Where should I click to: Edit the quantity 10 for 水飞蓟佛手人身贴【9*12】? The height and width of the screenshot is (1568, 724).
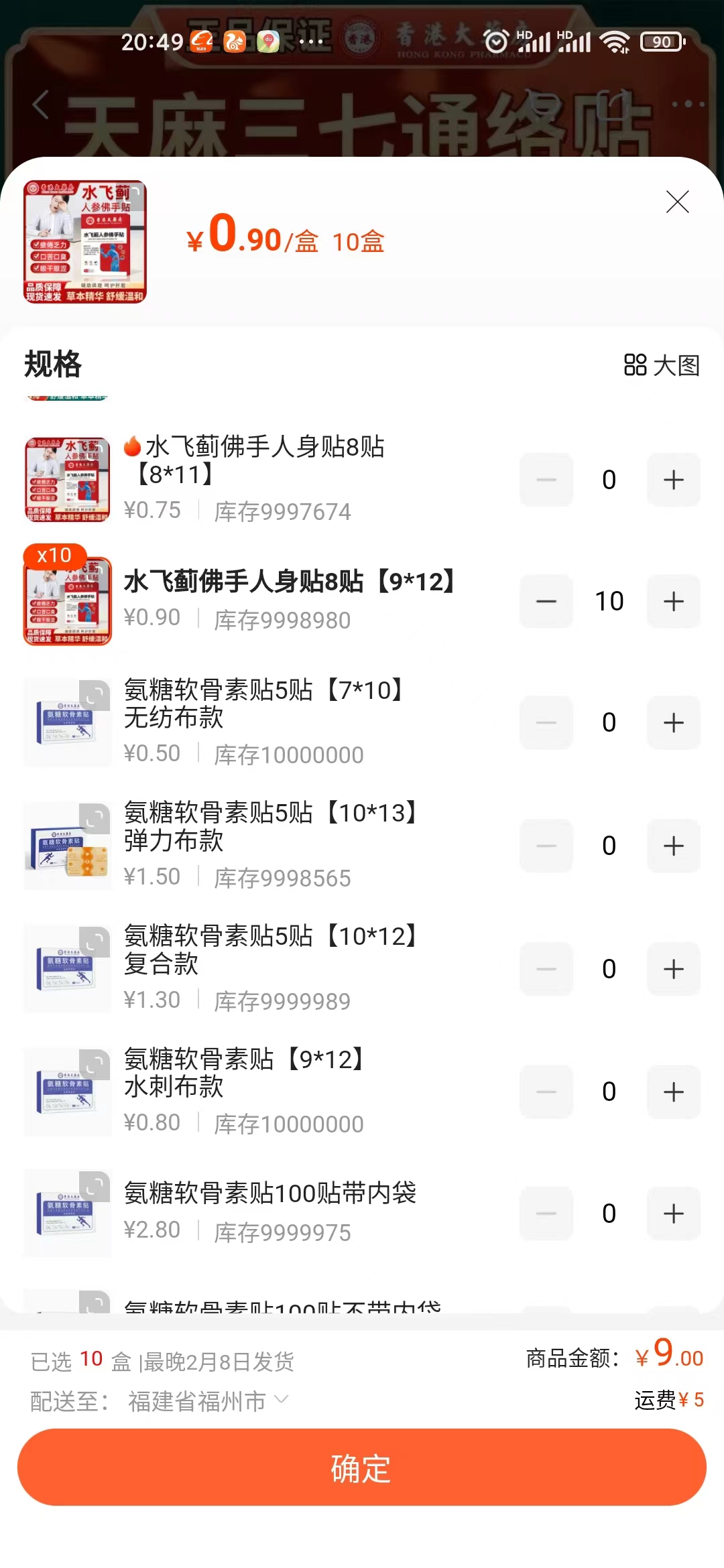609,601
